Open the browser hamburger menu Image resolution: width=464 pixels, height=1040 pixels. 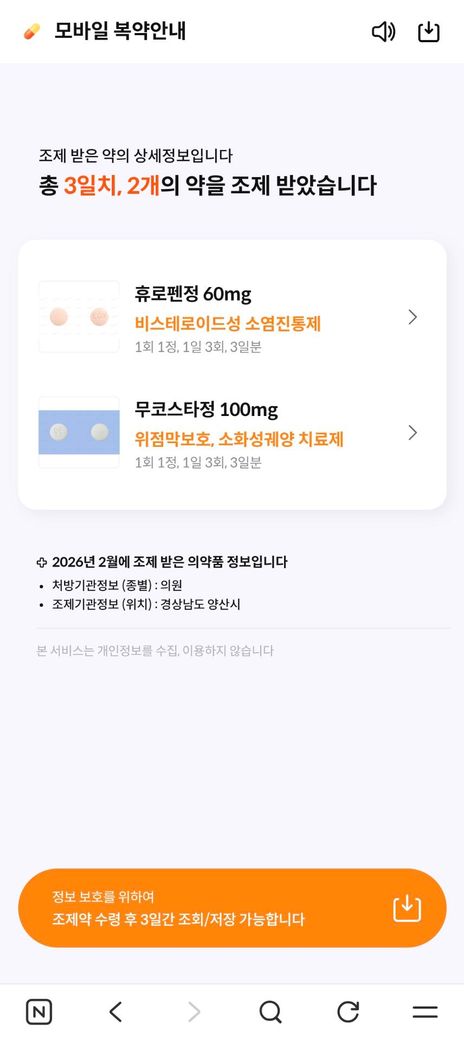[425, 1012]
